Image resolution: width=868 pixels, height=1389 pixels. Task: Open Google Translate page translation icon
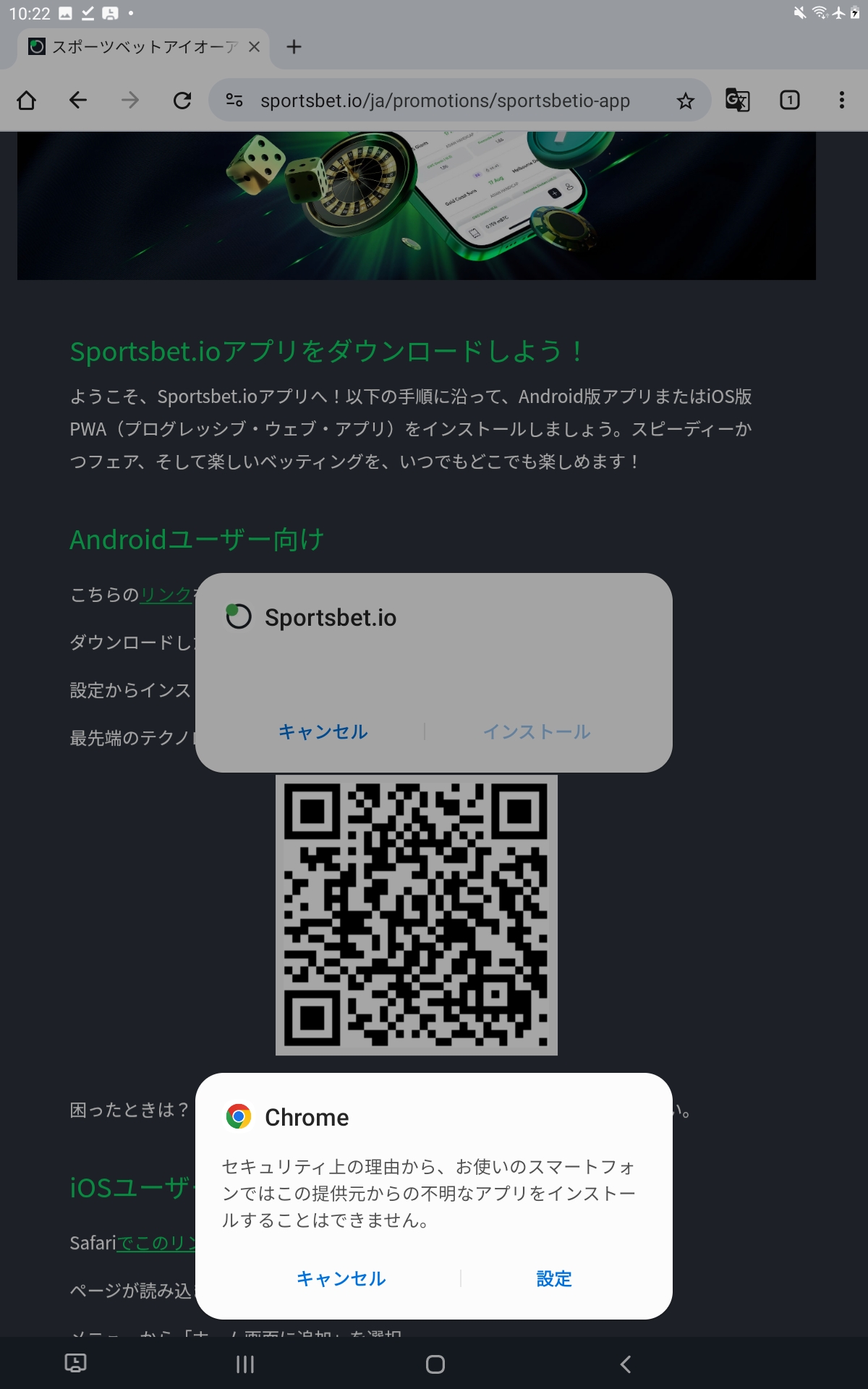coord(738,101)
